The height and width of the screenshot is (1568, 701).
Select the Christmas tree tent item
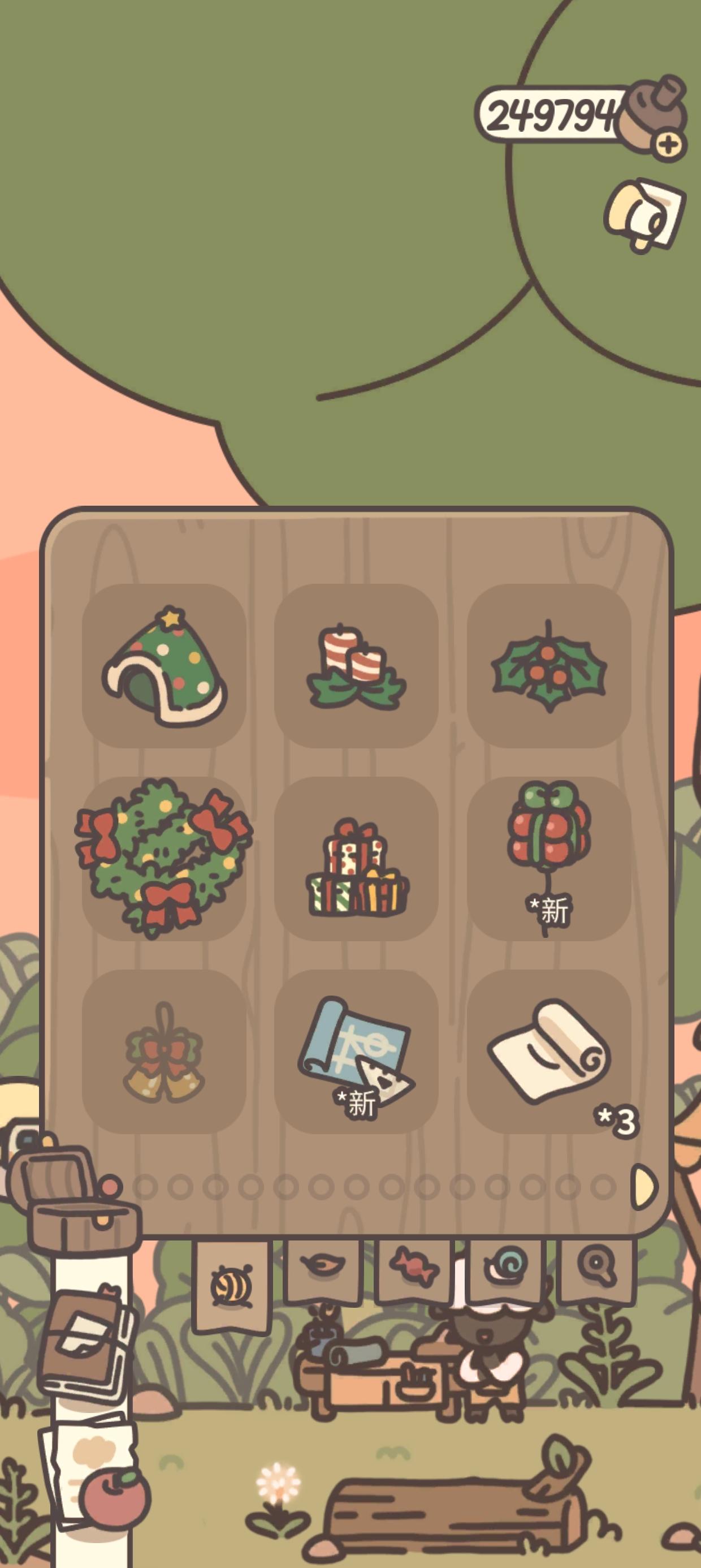pyautogui.click(x=165, y=666)
